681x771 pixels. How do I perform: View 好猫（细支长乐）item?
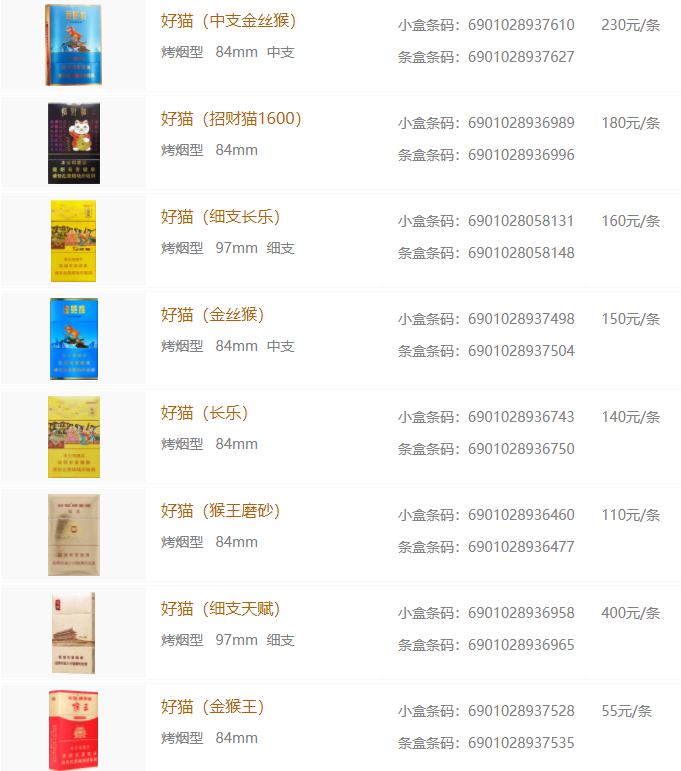[221, 217]
